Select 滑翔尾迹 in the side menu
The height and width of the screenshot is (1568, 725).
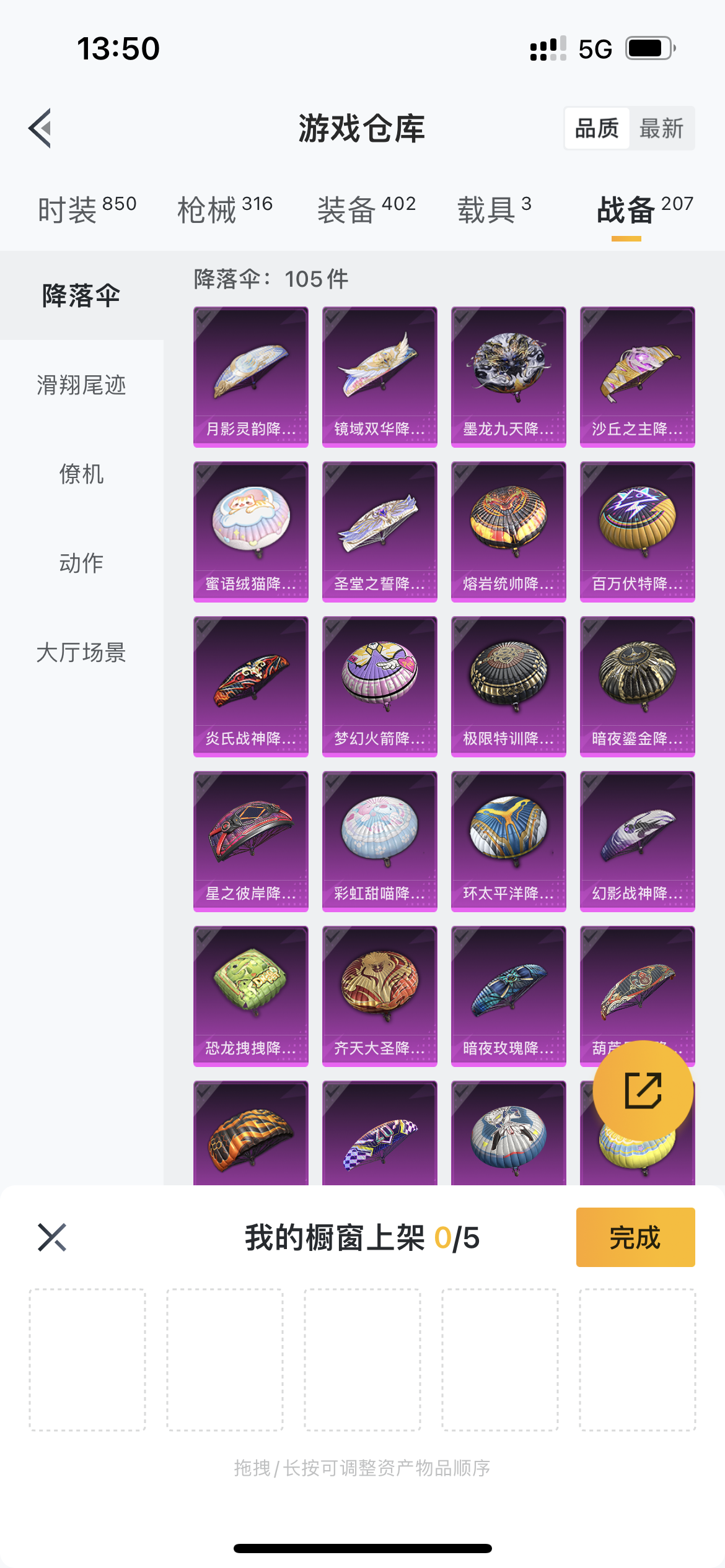pos(81,385)
